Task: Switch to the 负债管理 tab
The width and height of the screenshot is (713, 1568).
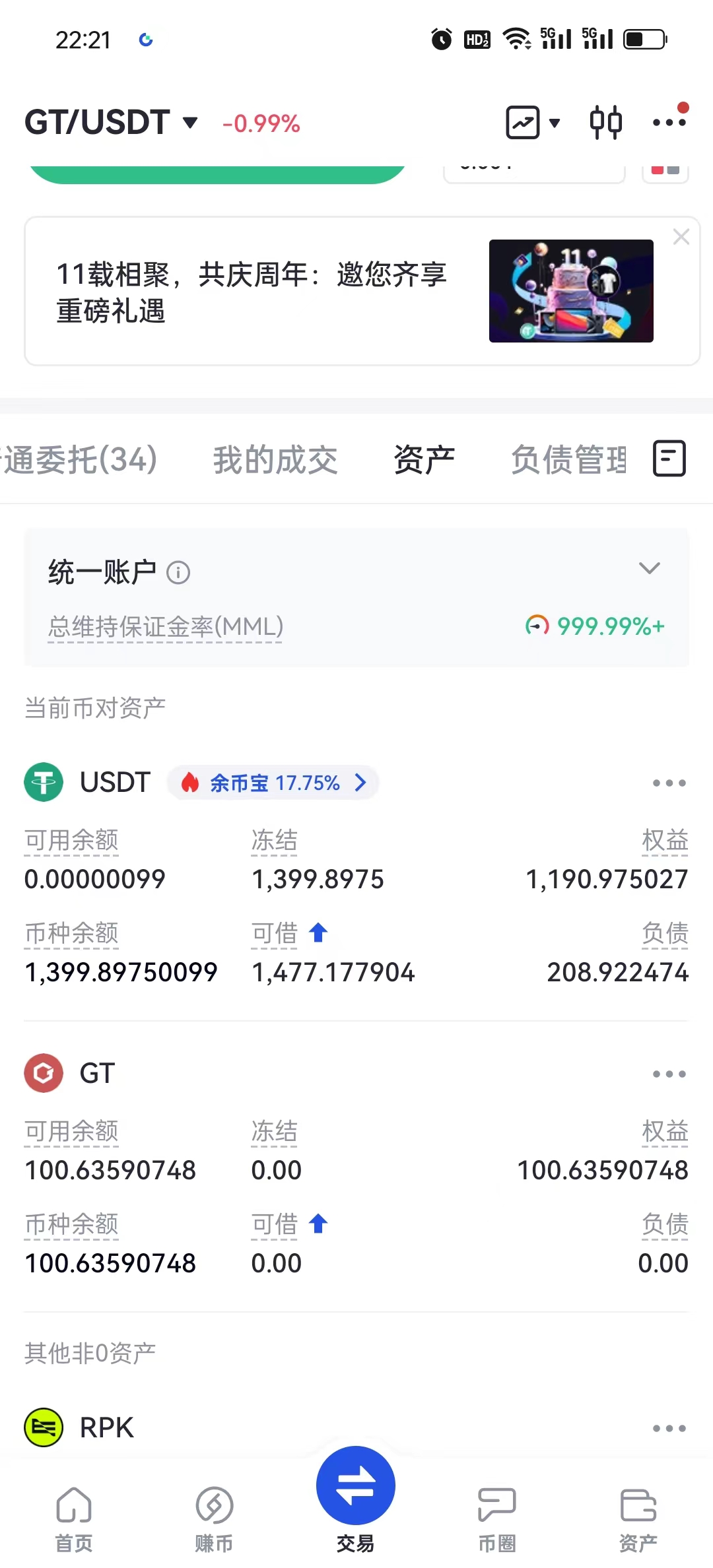Action: pyautogui.click(x=569, y=460)
